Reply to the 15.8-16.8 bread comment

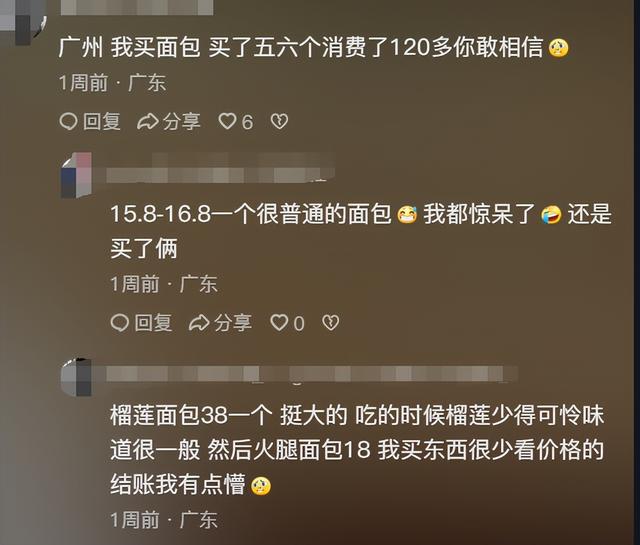coord(141,322)
